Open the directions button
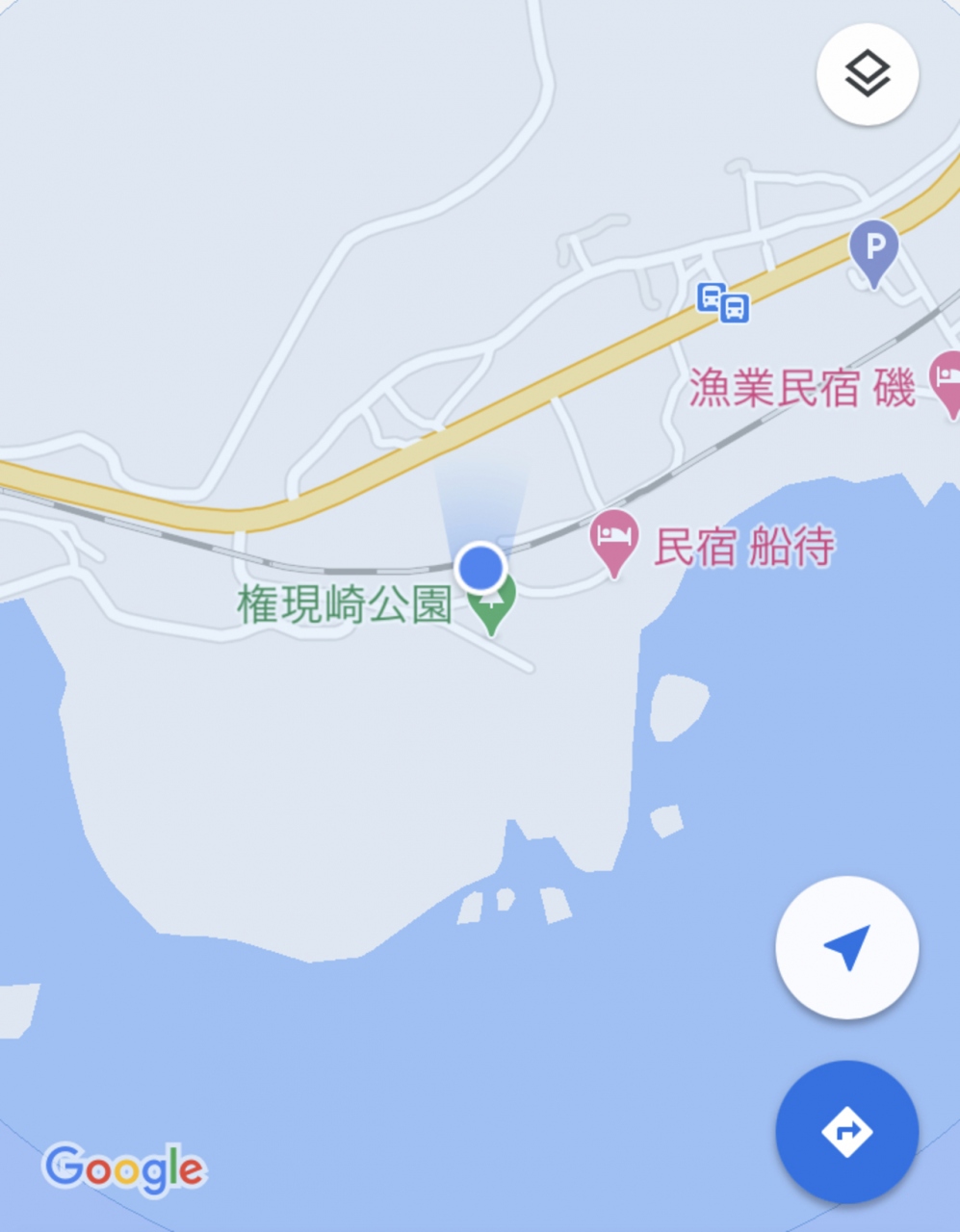Image resolution: width=960 pixels, height=1232 pixels. pyautogui.click(x=846, y=1132)
